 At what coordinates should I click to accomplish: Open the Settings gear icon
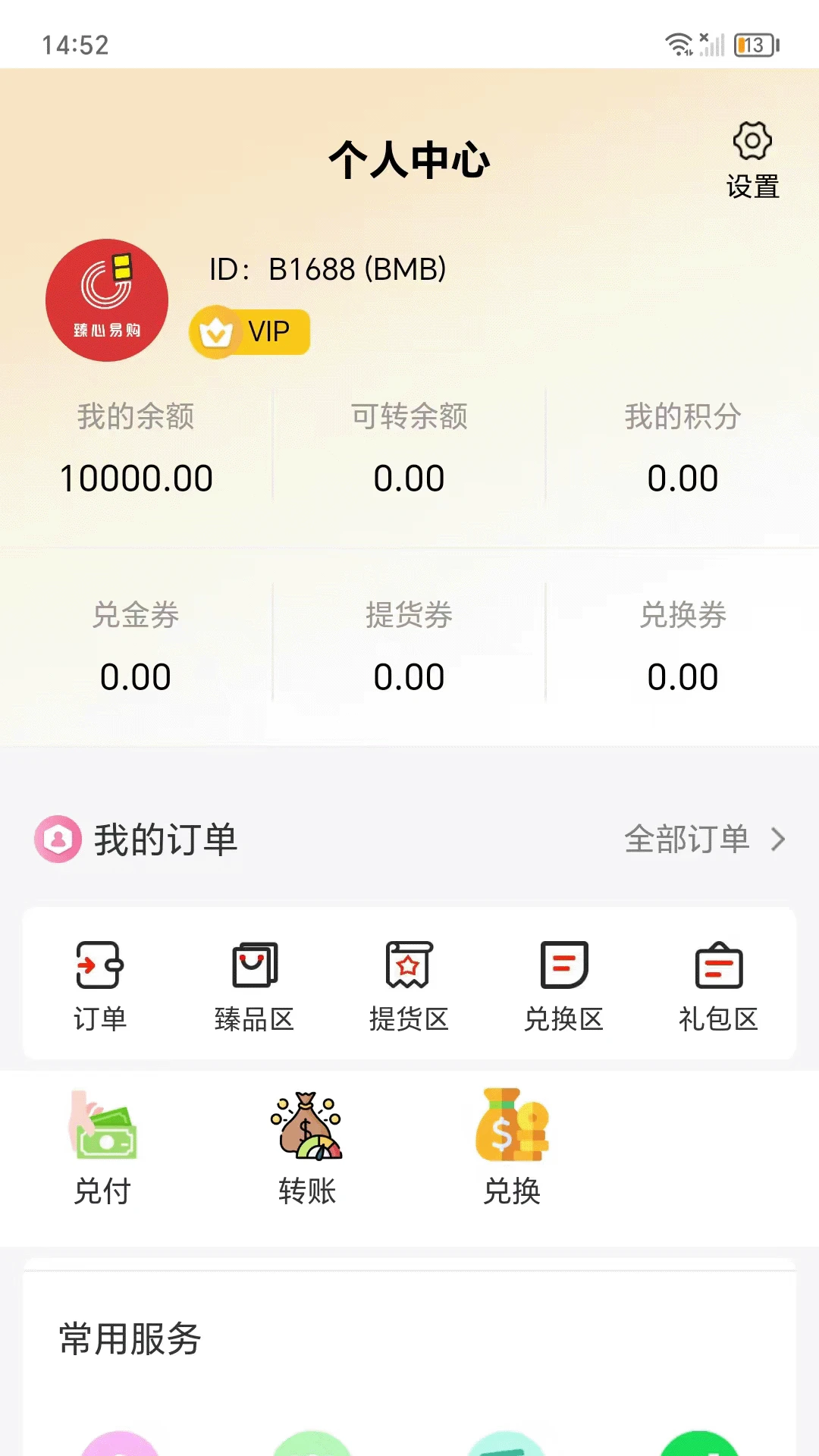pyautogui.click(x=751, y=141)
